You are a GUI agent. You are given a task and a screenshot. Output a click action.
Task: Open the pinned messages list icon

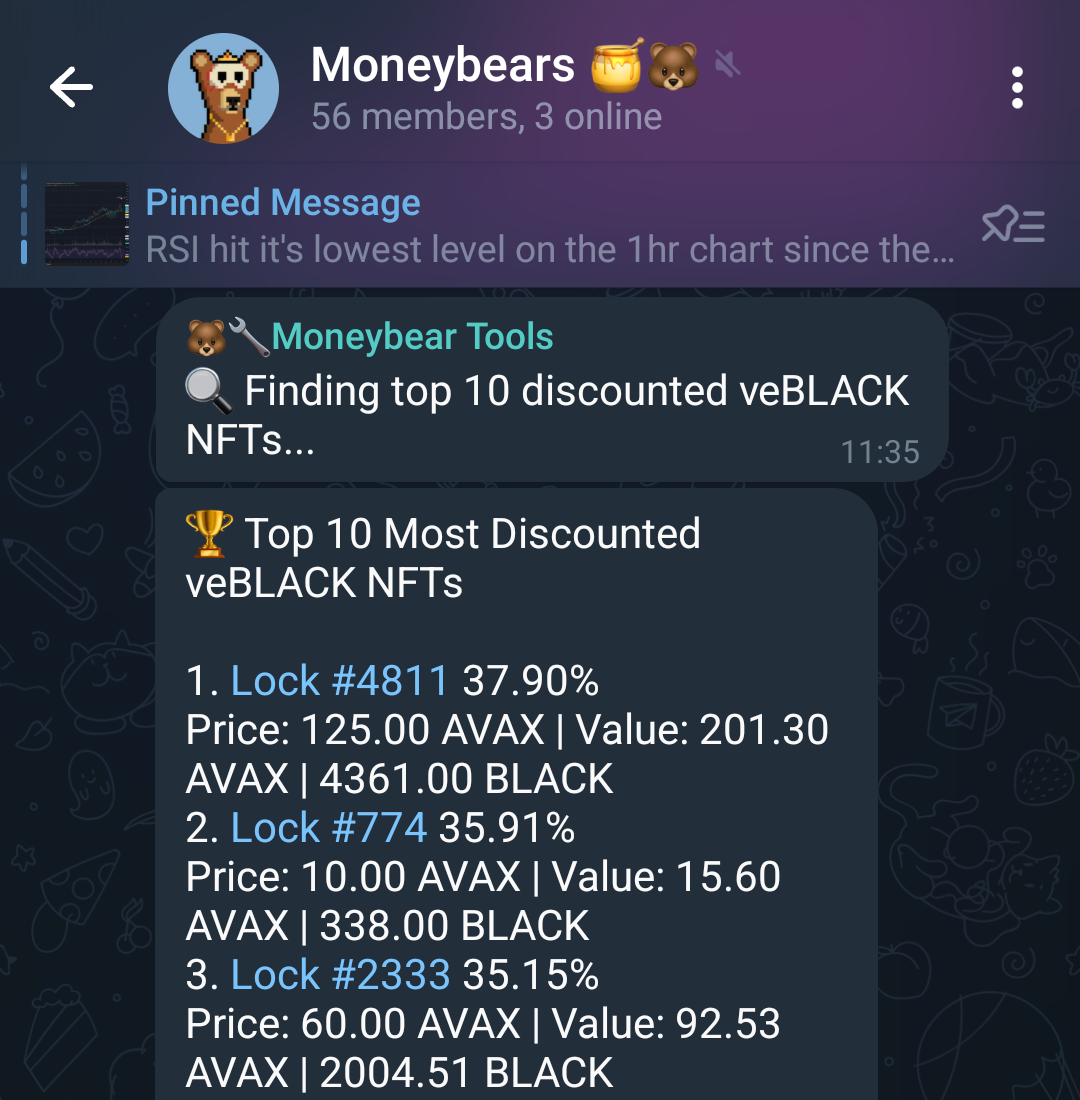click(x=1012, y=226)
